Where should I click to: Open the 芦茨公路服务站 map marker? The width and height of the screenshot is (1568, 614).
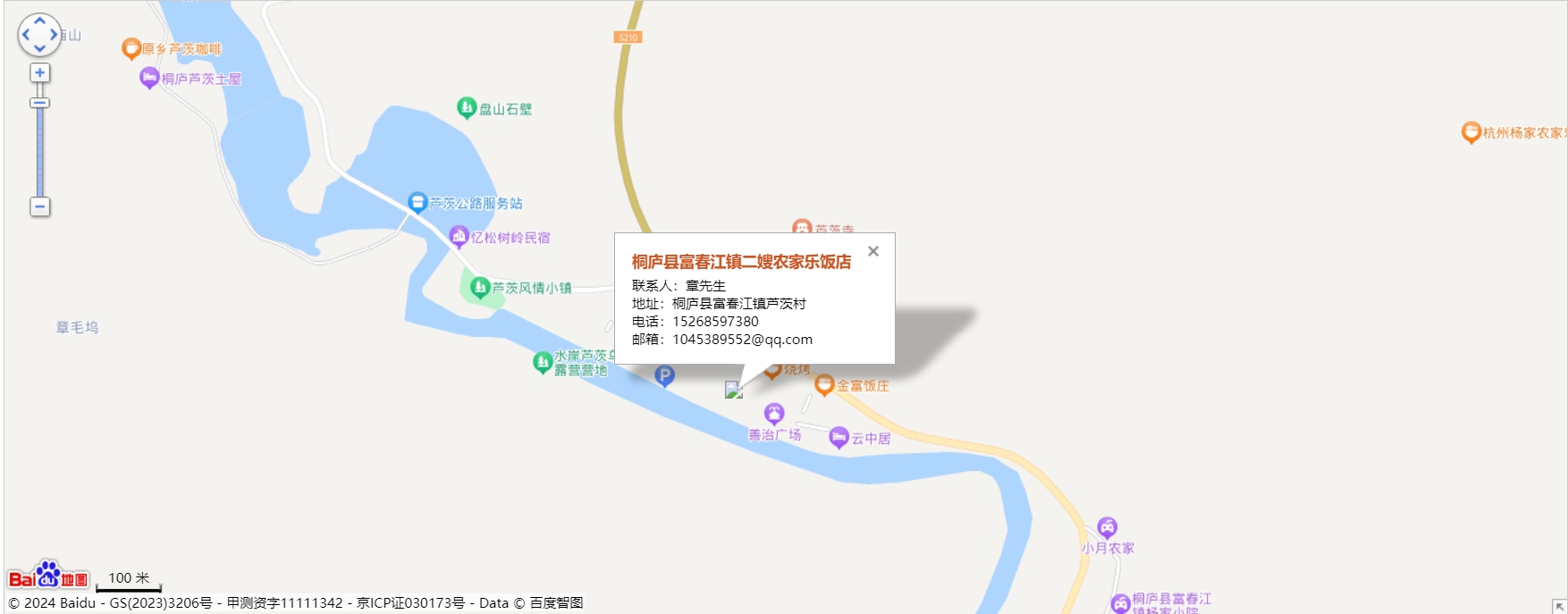(417, 203)
